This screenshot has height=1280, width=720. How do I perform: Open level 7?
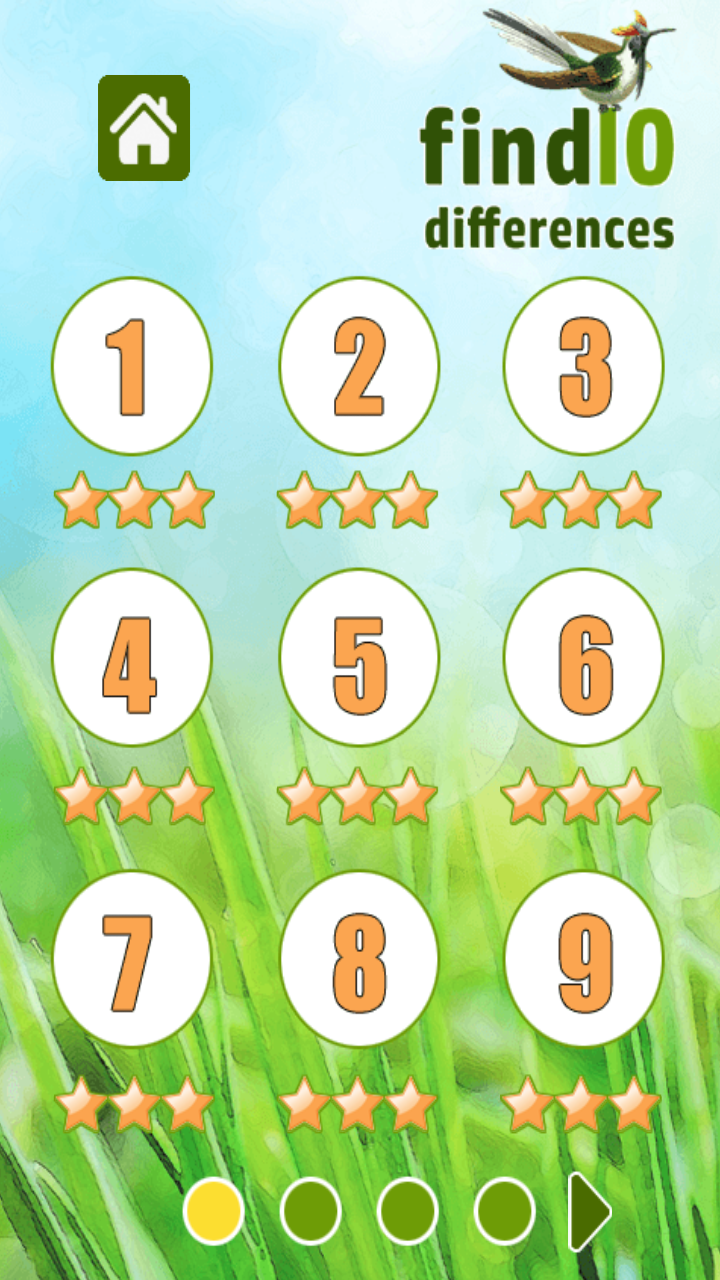point(132,958)
